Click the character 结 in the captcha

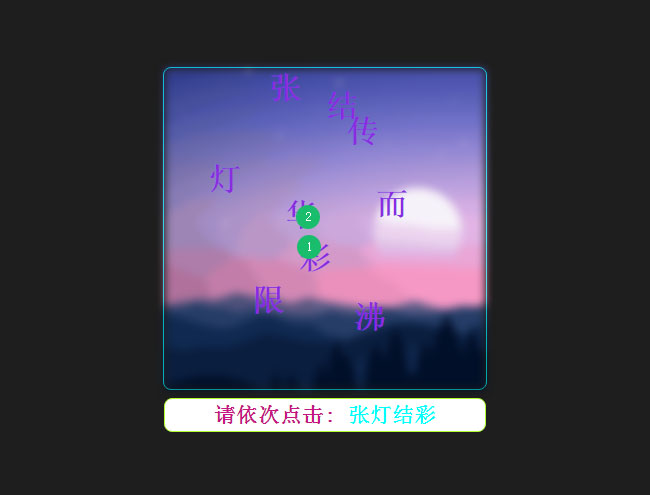pos(342,105)
